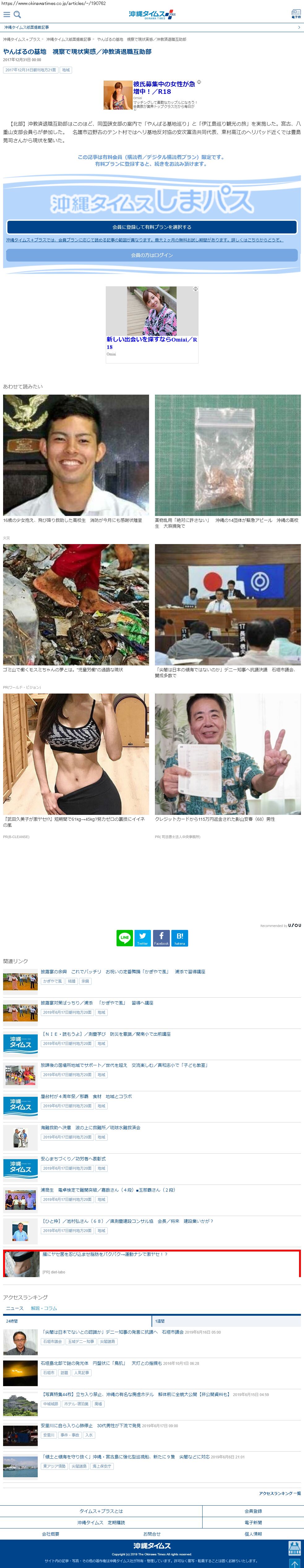Screen dimensions: 304x1568
Task: Open the クレジットカード 115万円 article card
Action: tap(228, 758)
